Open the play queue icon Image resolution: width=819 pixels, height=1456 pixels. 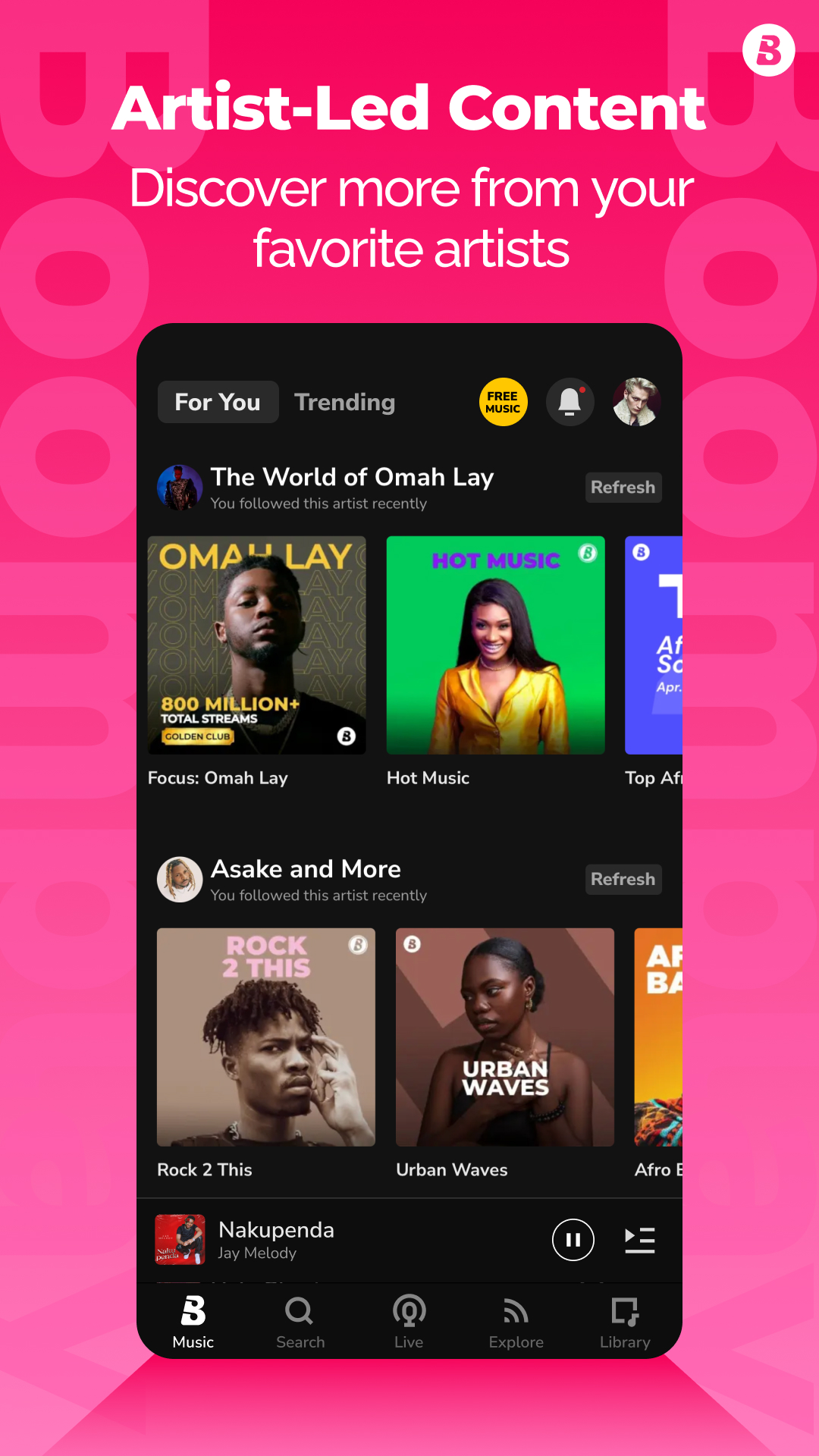tap(639, 1241)
